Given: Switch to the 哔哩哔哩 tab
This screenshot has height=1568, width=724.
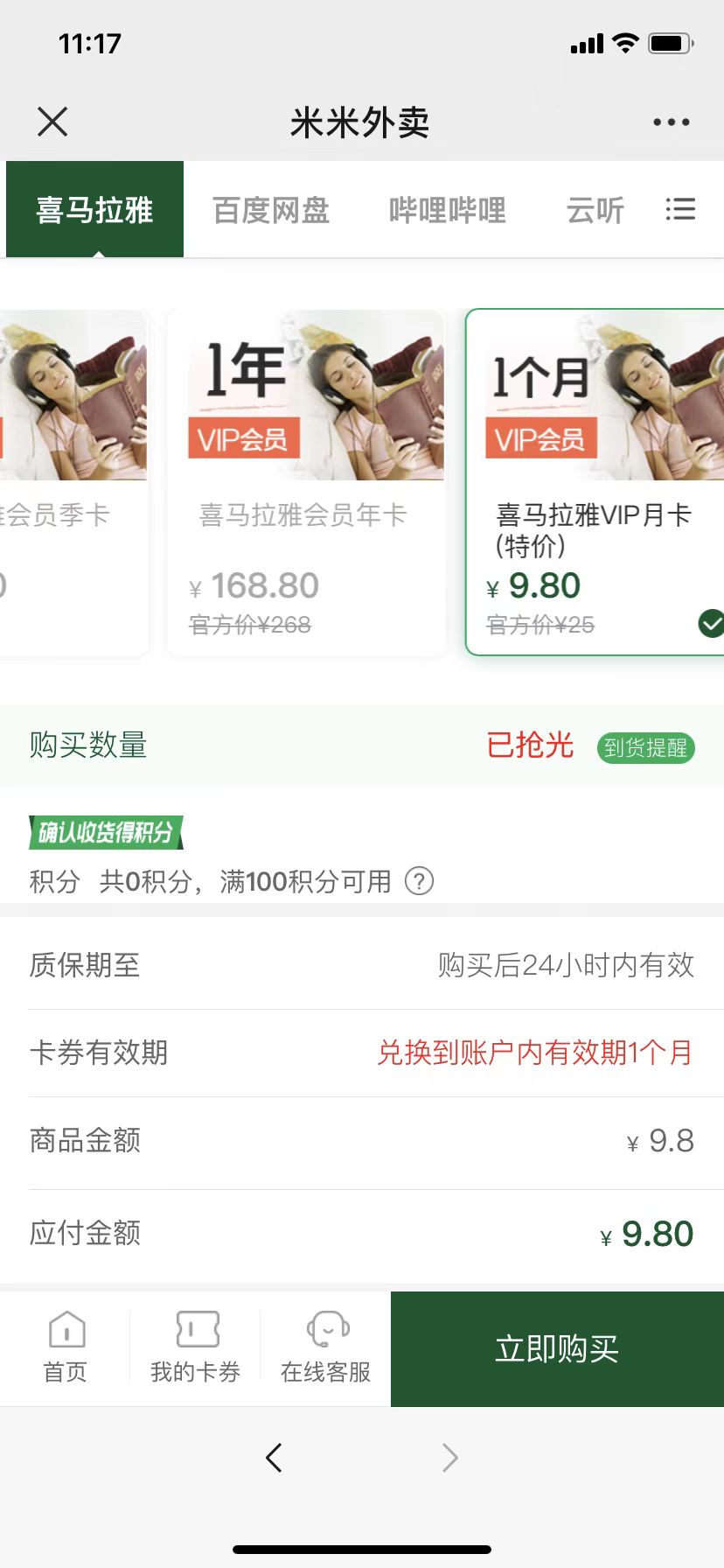Looking at the screenshot, I should pyautogui.click(x=448, y=210).
